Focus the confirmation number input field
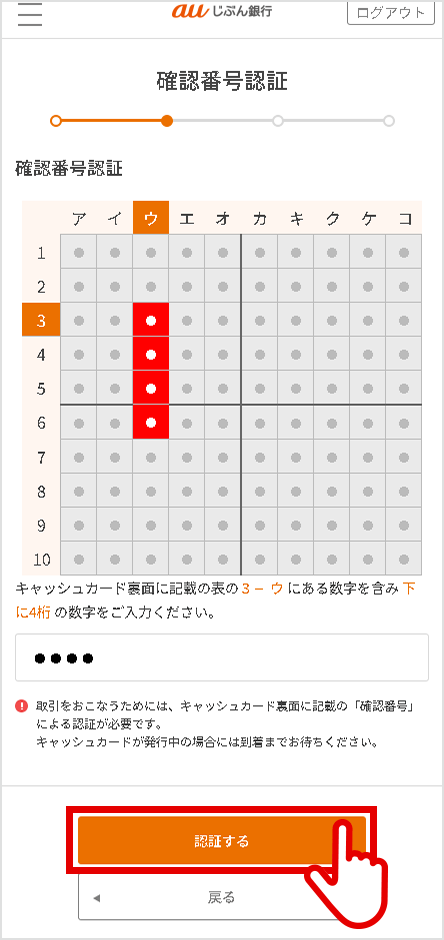The height and width of the screenshot is (940, 444). coord(222,658)
